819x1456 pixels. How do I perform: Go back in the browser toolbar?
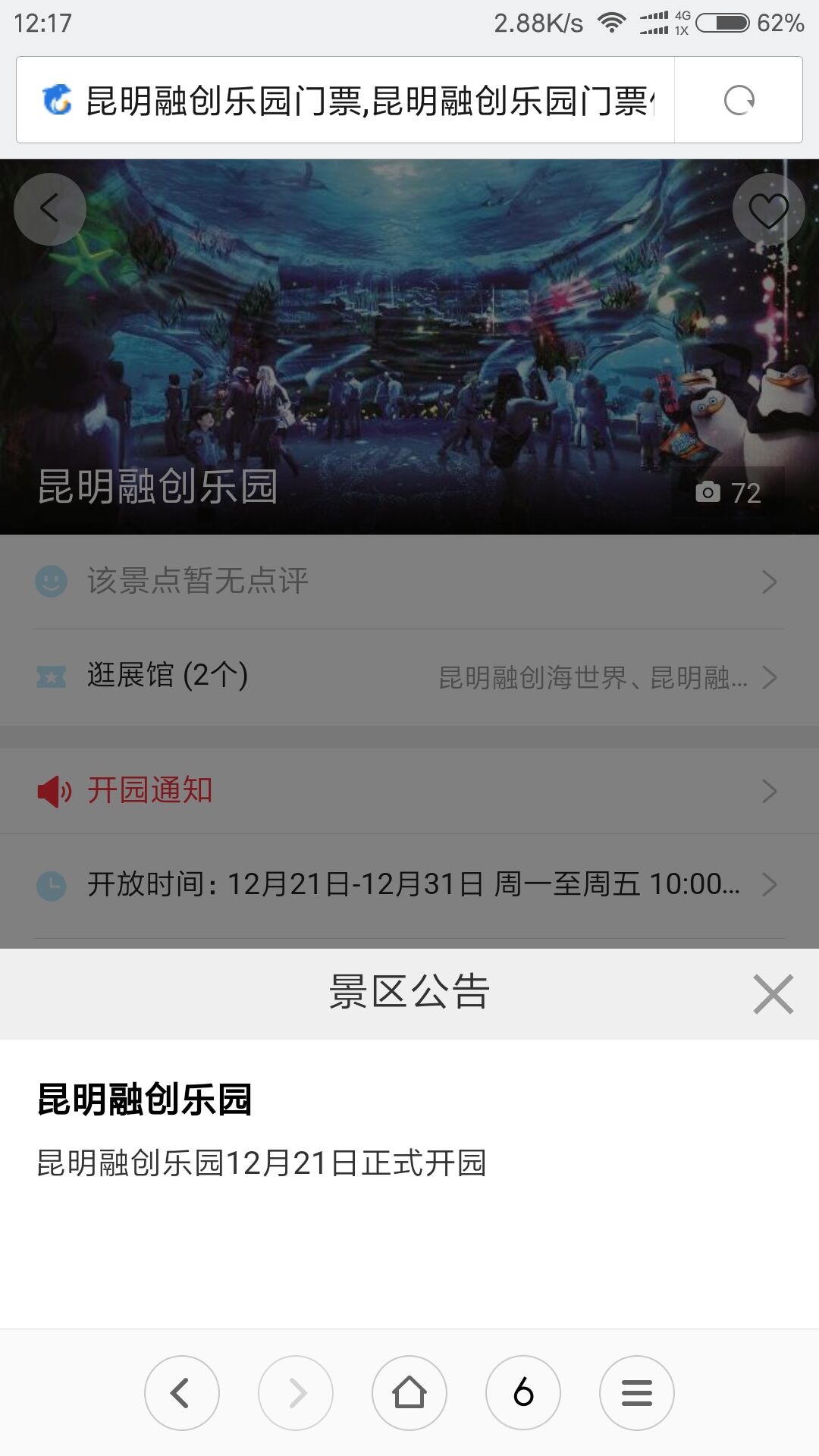[182, 1393]
